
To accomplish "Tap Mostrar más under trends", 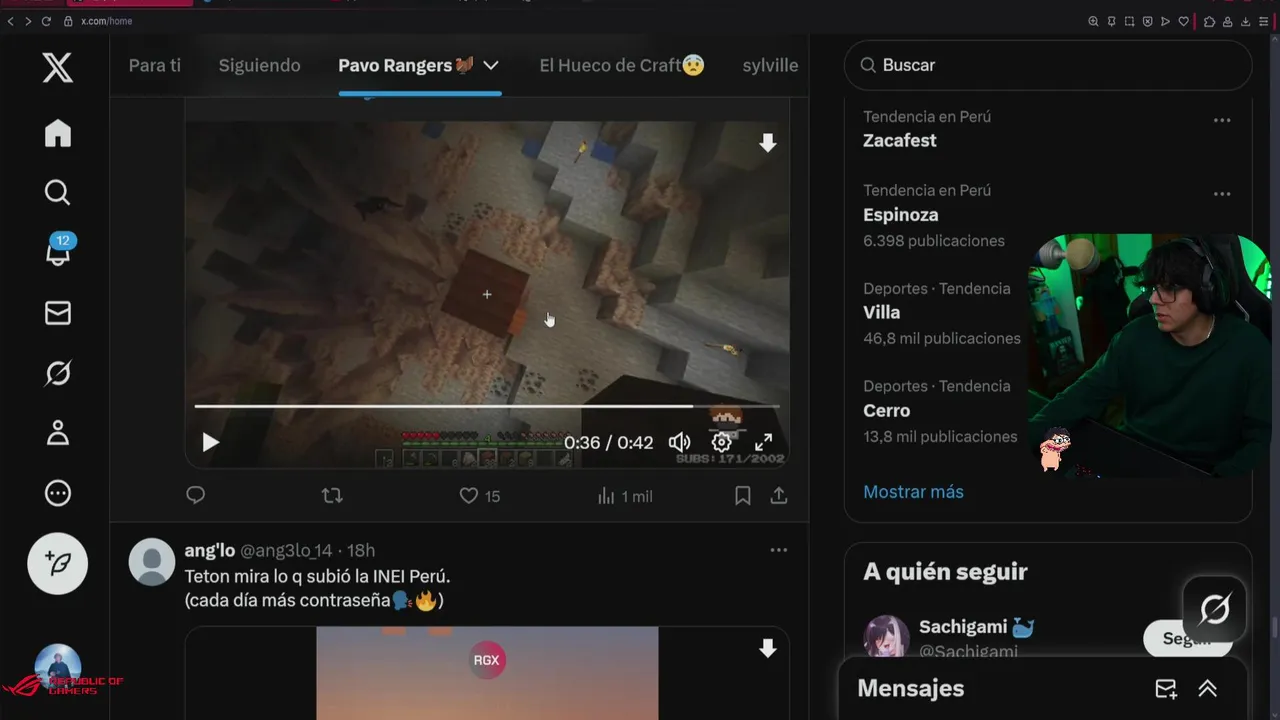I will tap(913, 492).
